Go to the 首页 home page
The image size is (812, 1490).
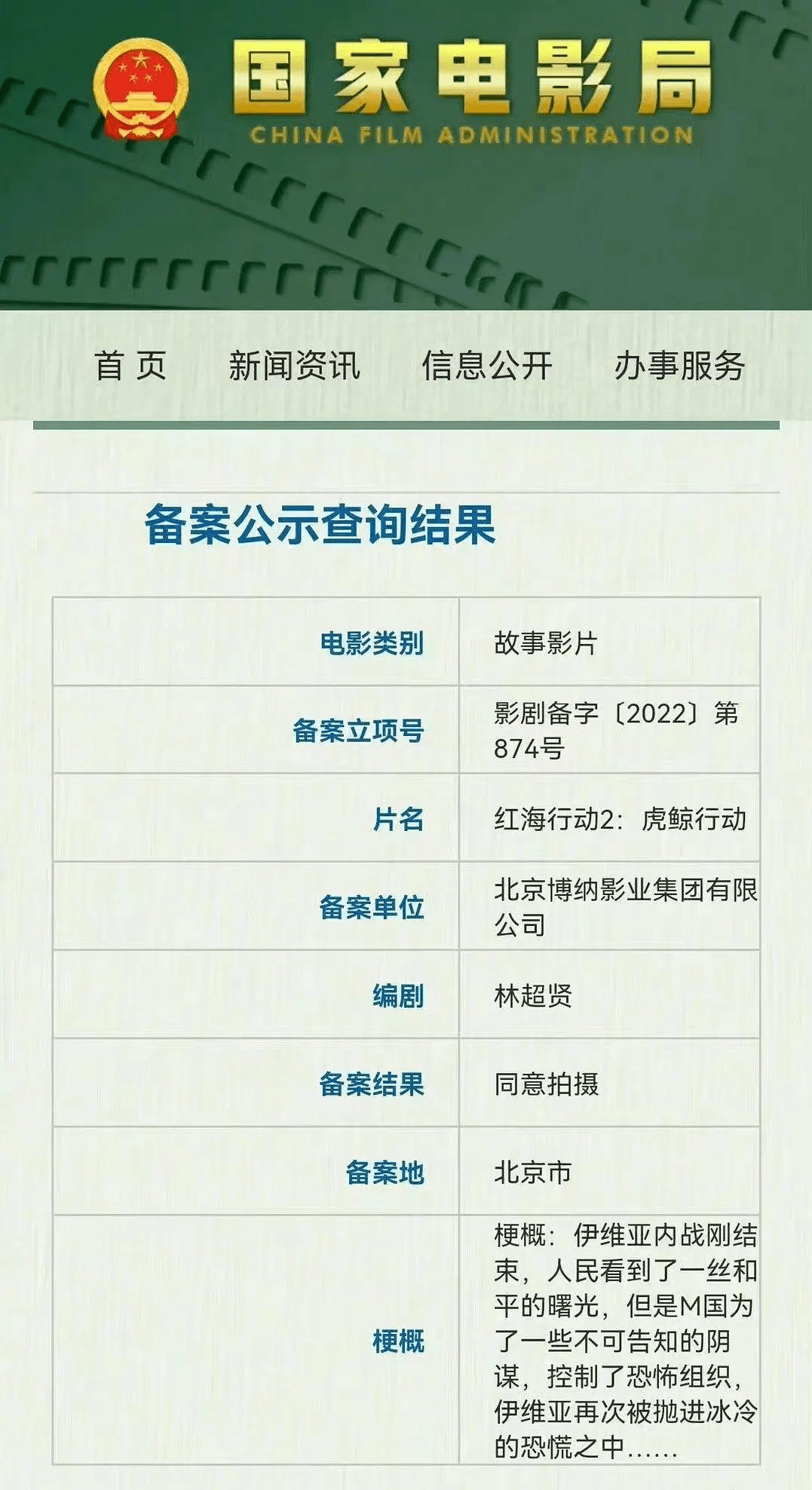[x=130, y=366]
